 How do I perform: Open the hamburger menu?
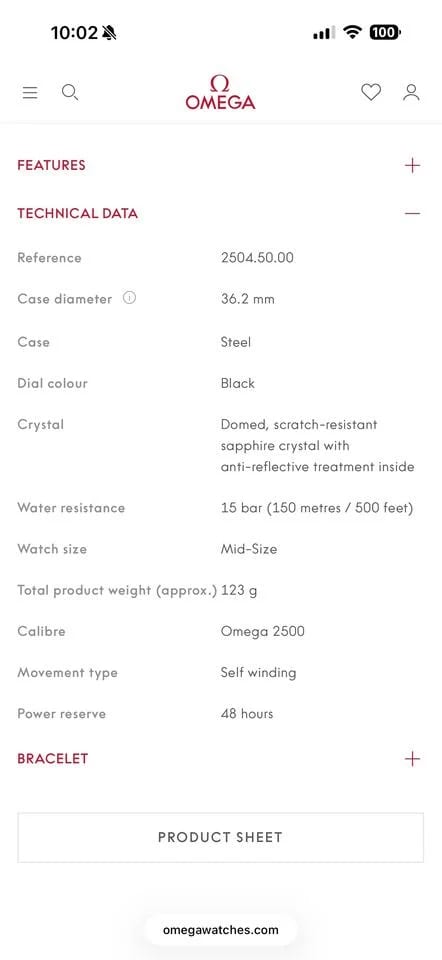point(30,92)
